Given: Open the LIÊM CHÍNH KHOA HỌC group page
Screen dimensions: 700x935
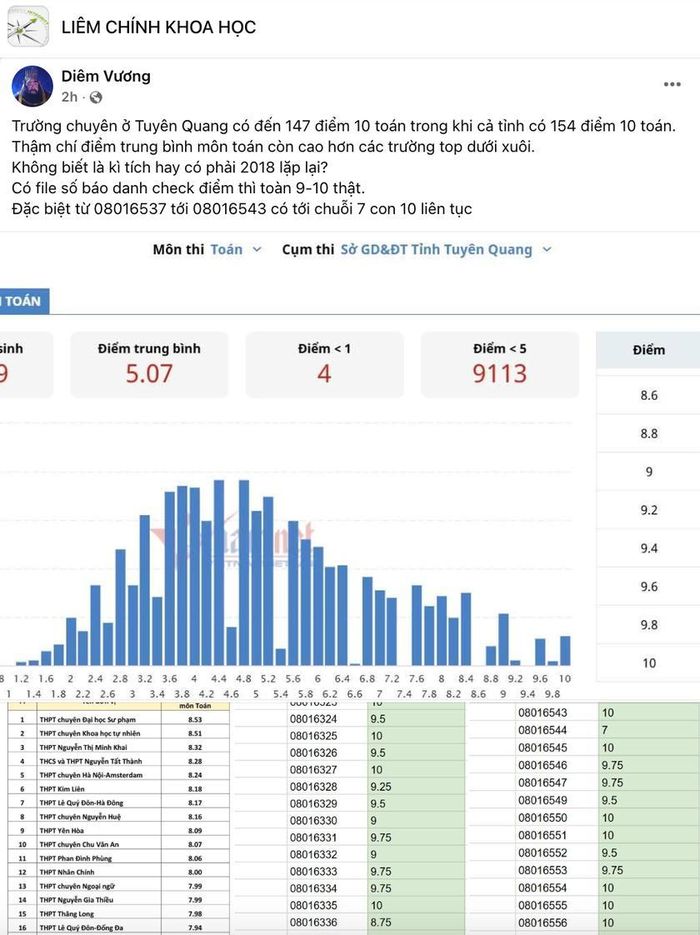Looking at the screenshot, I should coord(159,27).
